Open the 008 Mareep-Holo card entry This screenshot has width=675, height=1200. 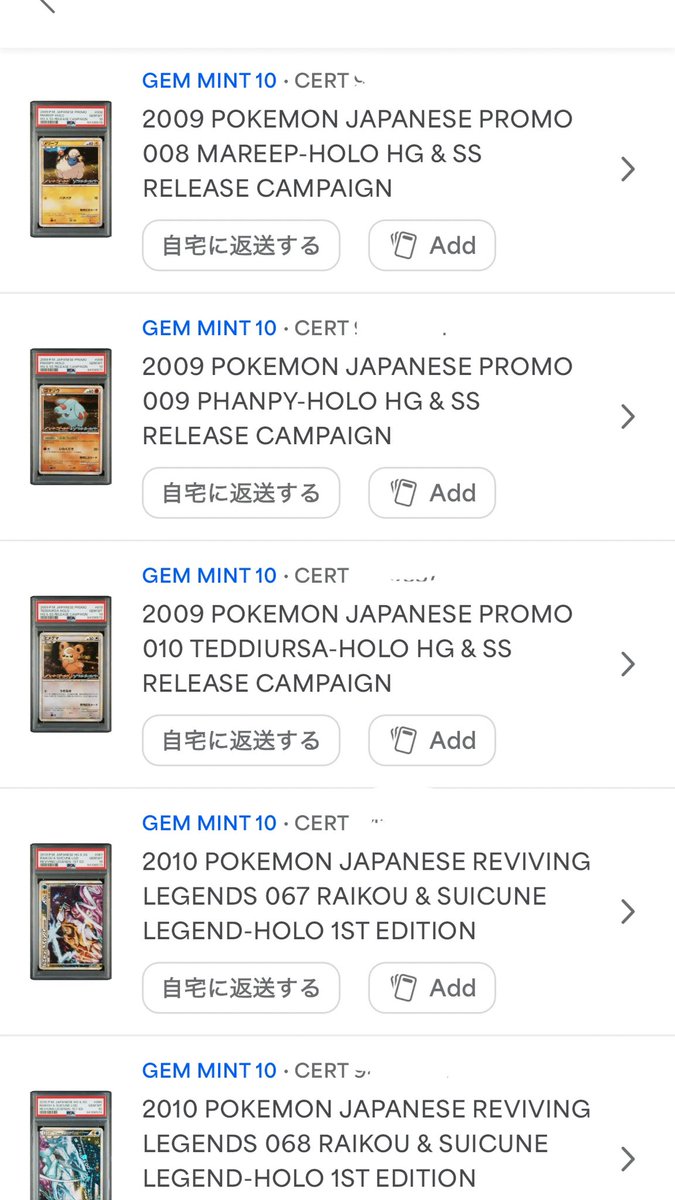pyautogui.click(x=337, y=170)
